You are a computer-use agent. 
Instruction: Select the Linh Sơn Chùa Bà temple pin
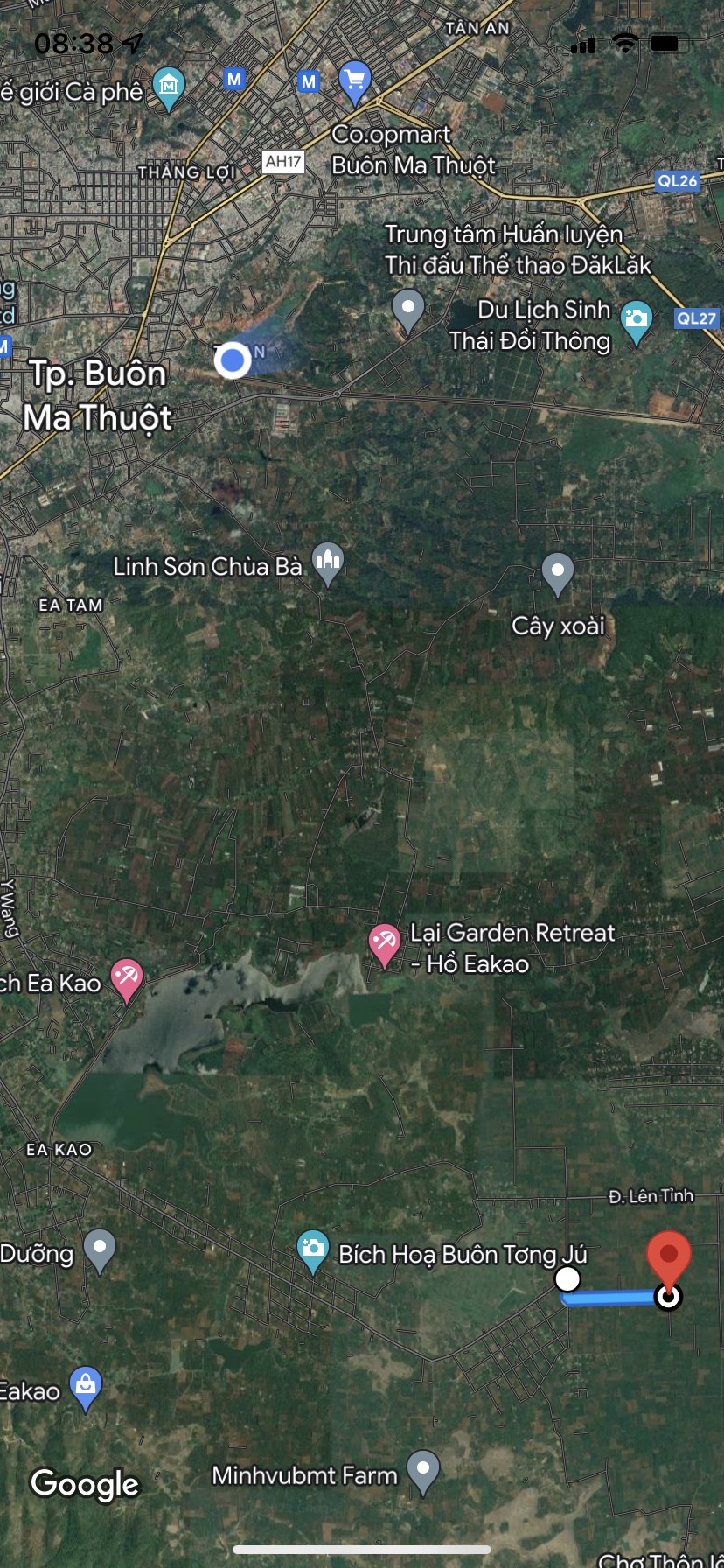click(328, 563)
